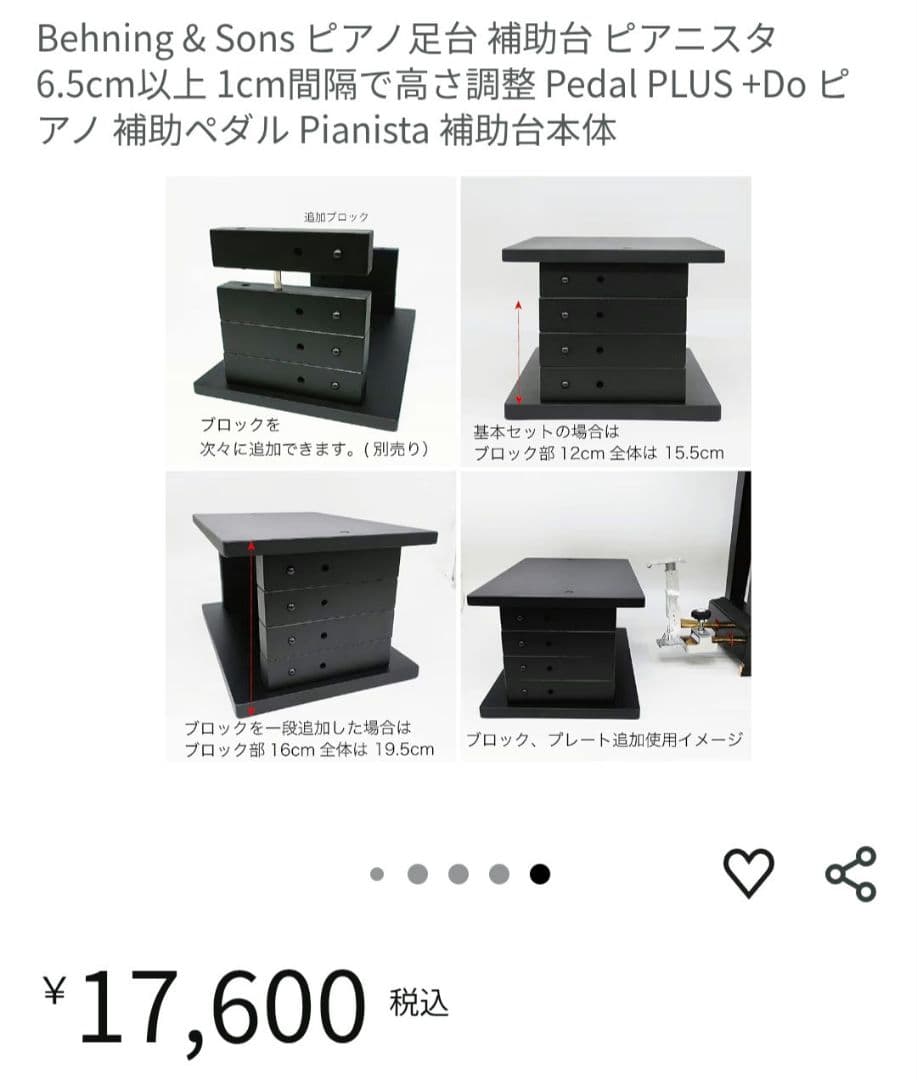Select the first carousel dot
The height and width of the screenshot is (1080, 917).
tap(378, 874)
